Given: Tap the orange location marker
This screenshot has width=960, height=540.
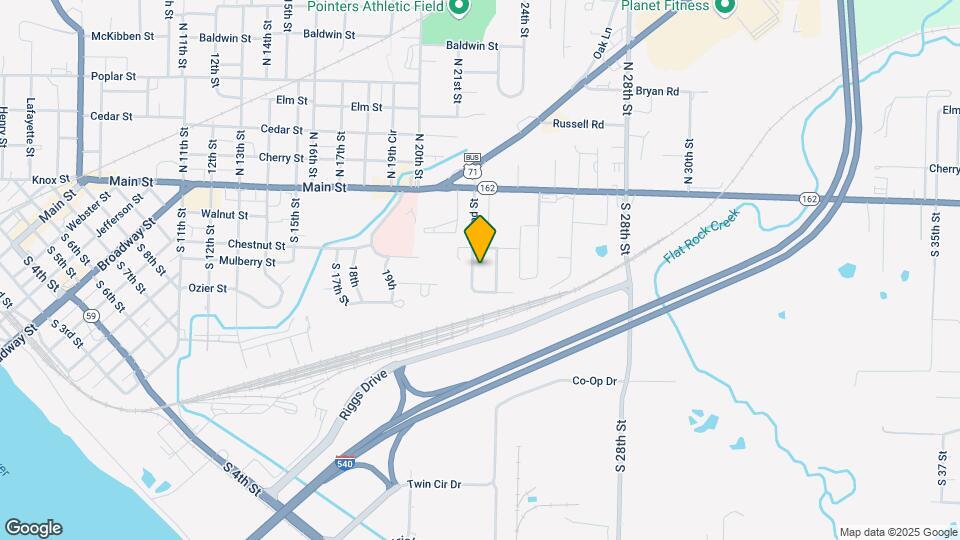Looking at the screenshot, I should (481, 238).
